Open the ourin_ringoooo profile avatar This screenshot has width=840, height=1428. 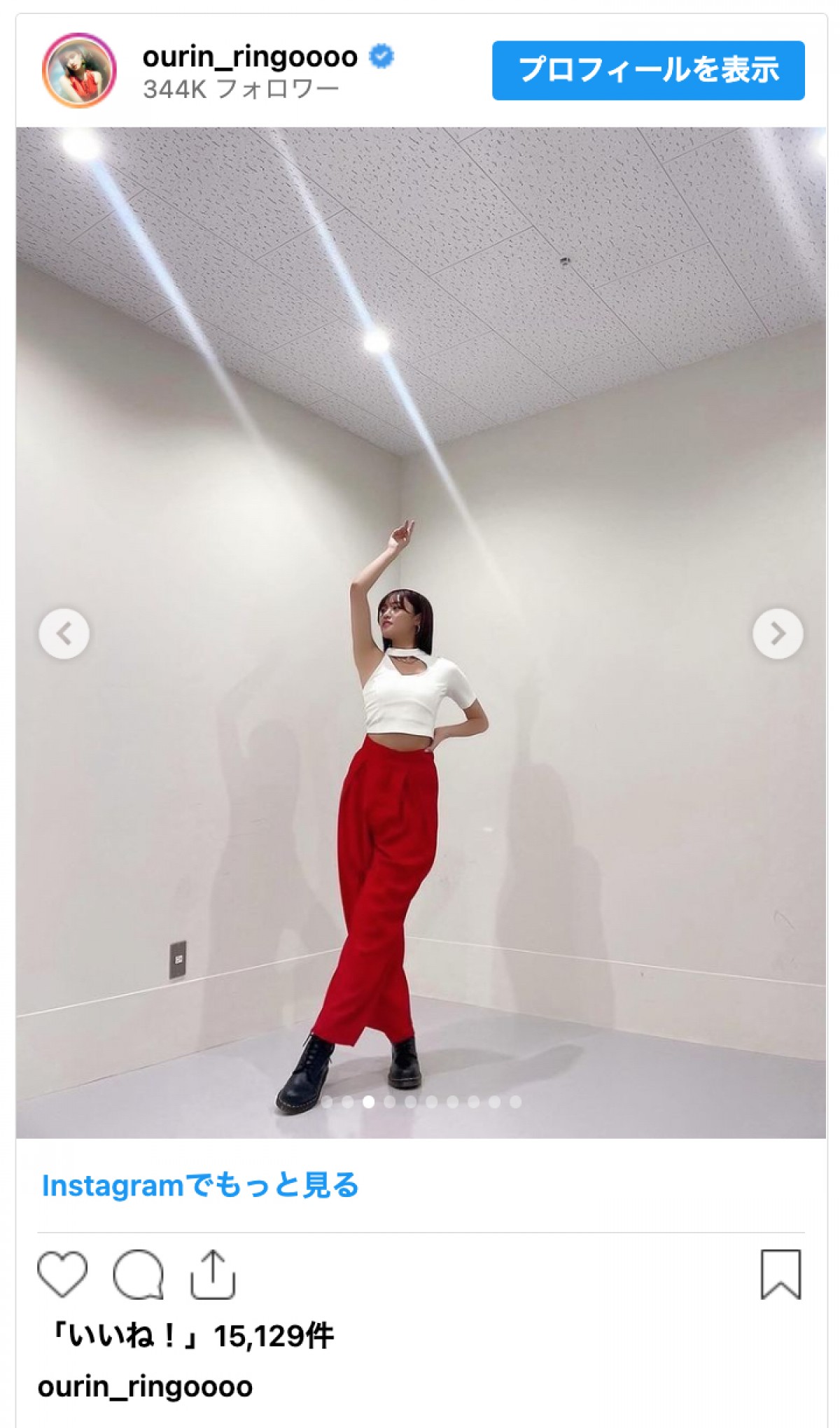tap(79, 70)
